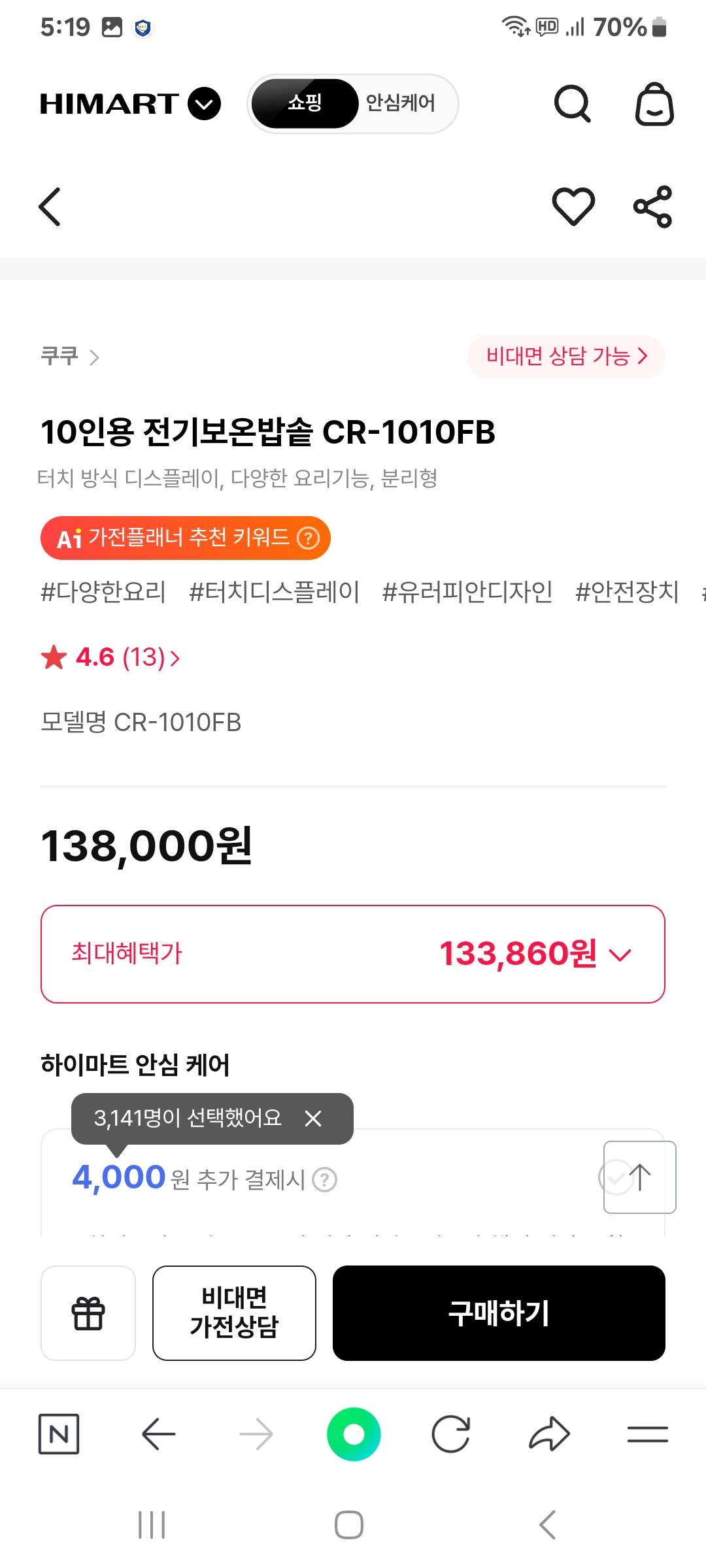Jump to top with the up arrow button
Viewport: 706px width, 1568px height.
639,1177
